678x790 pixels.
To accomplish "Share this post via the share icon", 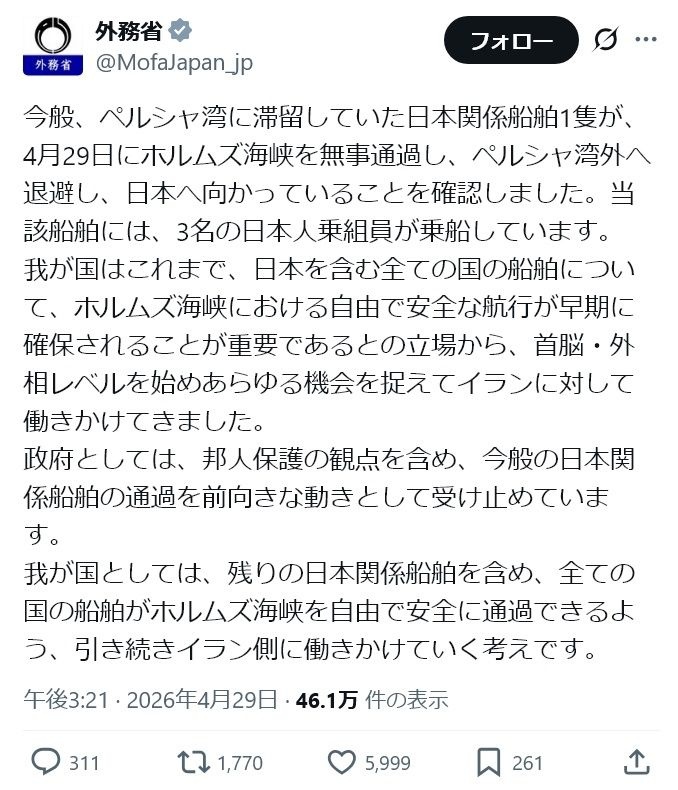I will pyautogui.click(x=635, y=763).
